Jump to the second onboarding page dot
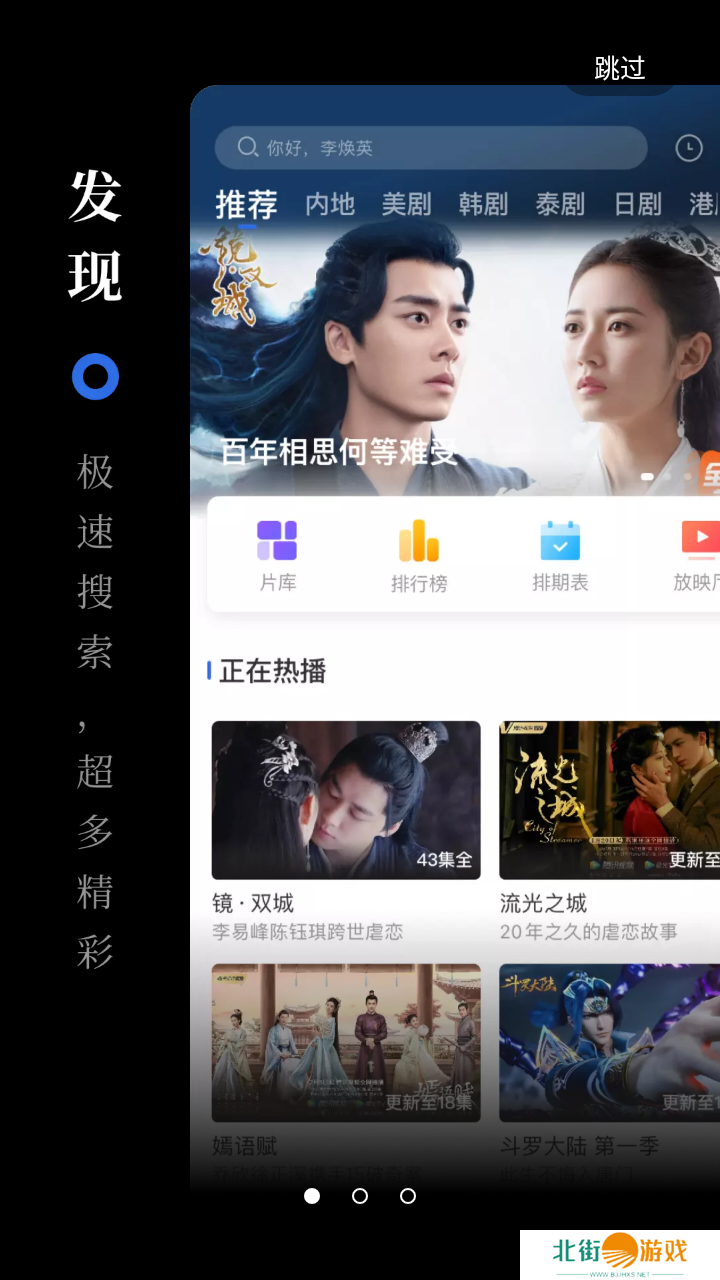 (x=360, y=1196)
